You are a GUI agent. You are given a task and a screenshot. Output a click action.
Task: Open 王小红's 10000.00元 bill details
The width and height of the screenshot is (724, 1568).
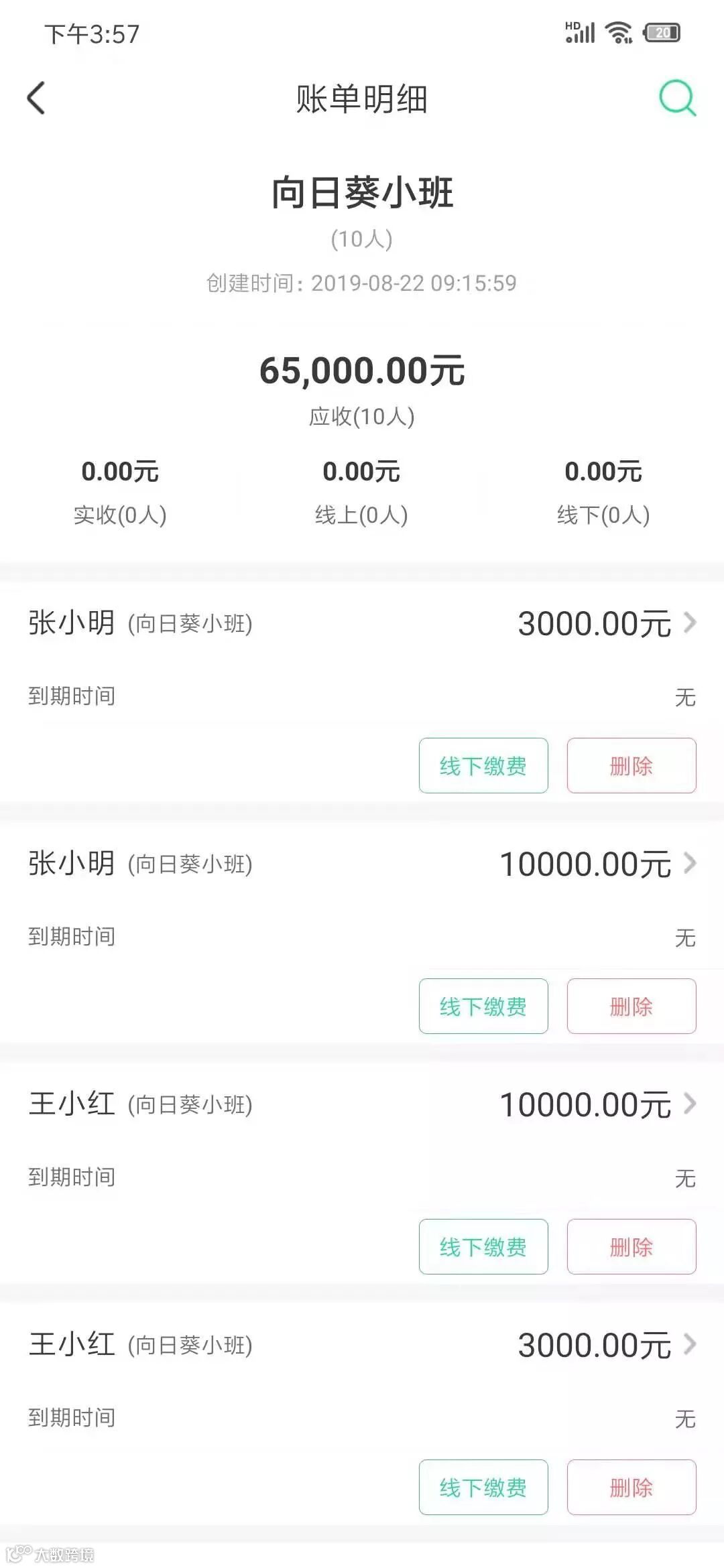pos(689,1104)
